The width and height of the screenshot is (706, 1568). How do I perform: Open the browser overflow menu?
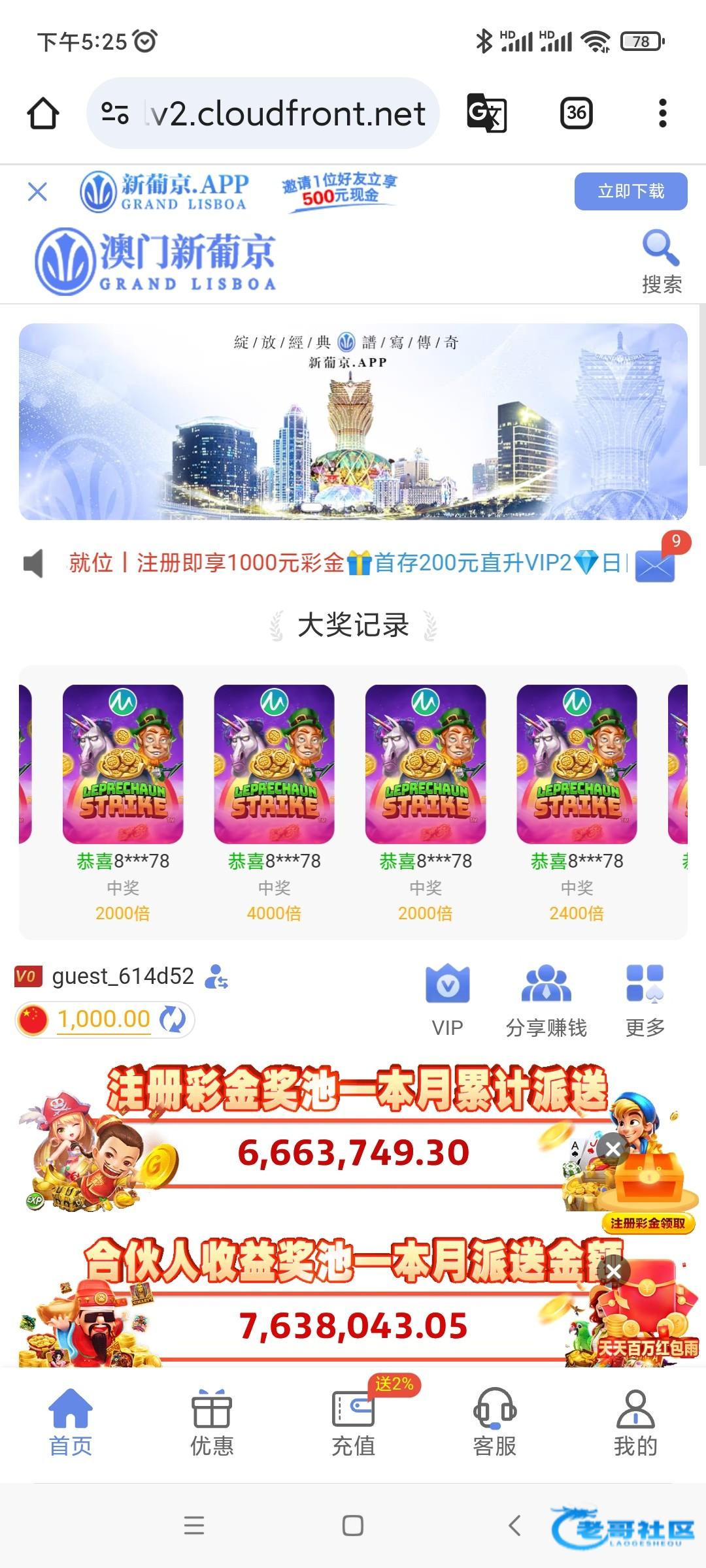[x=662, y=113]
